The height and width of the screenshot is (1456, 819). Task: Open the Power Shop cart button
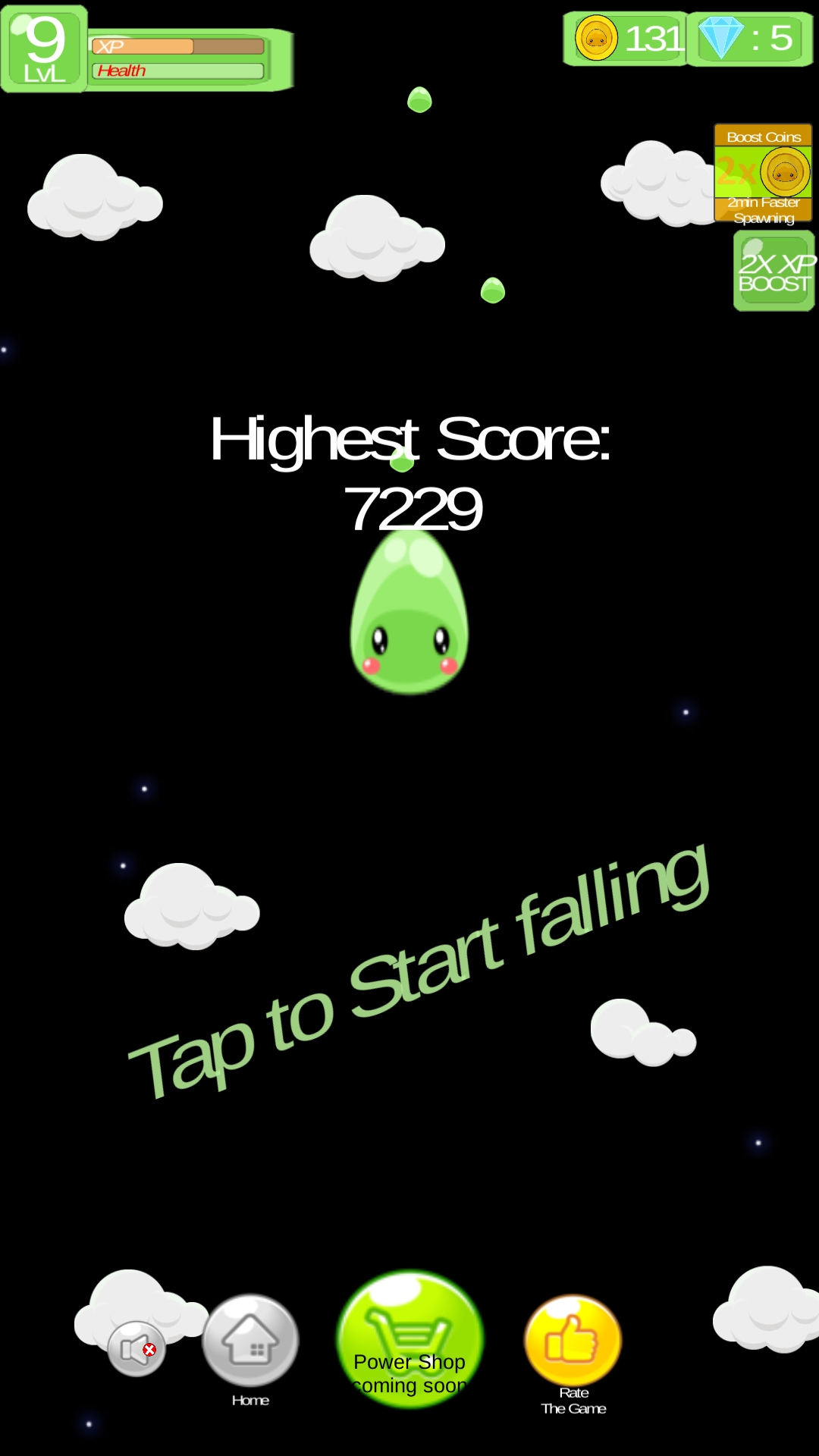(x=410, y=1340)
